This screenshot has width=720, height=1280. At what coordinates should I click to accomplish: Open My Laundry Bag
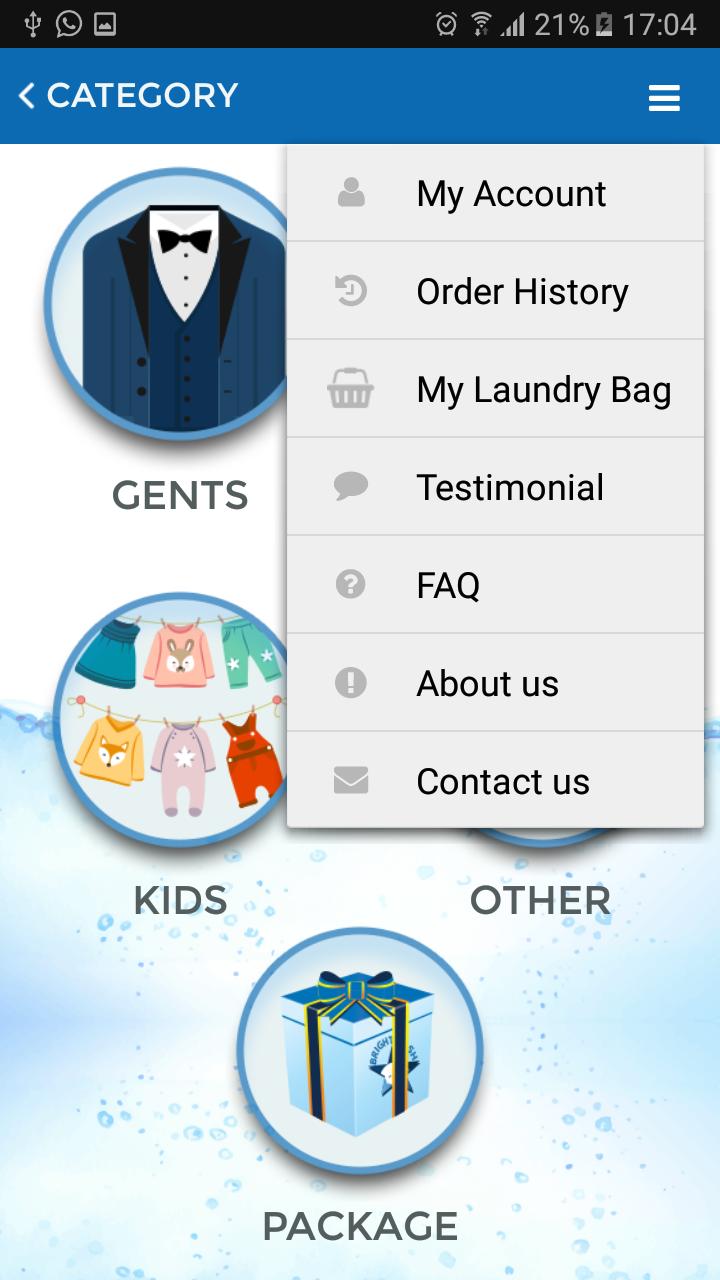click(x=496, y=390)
